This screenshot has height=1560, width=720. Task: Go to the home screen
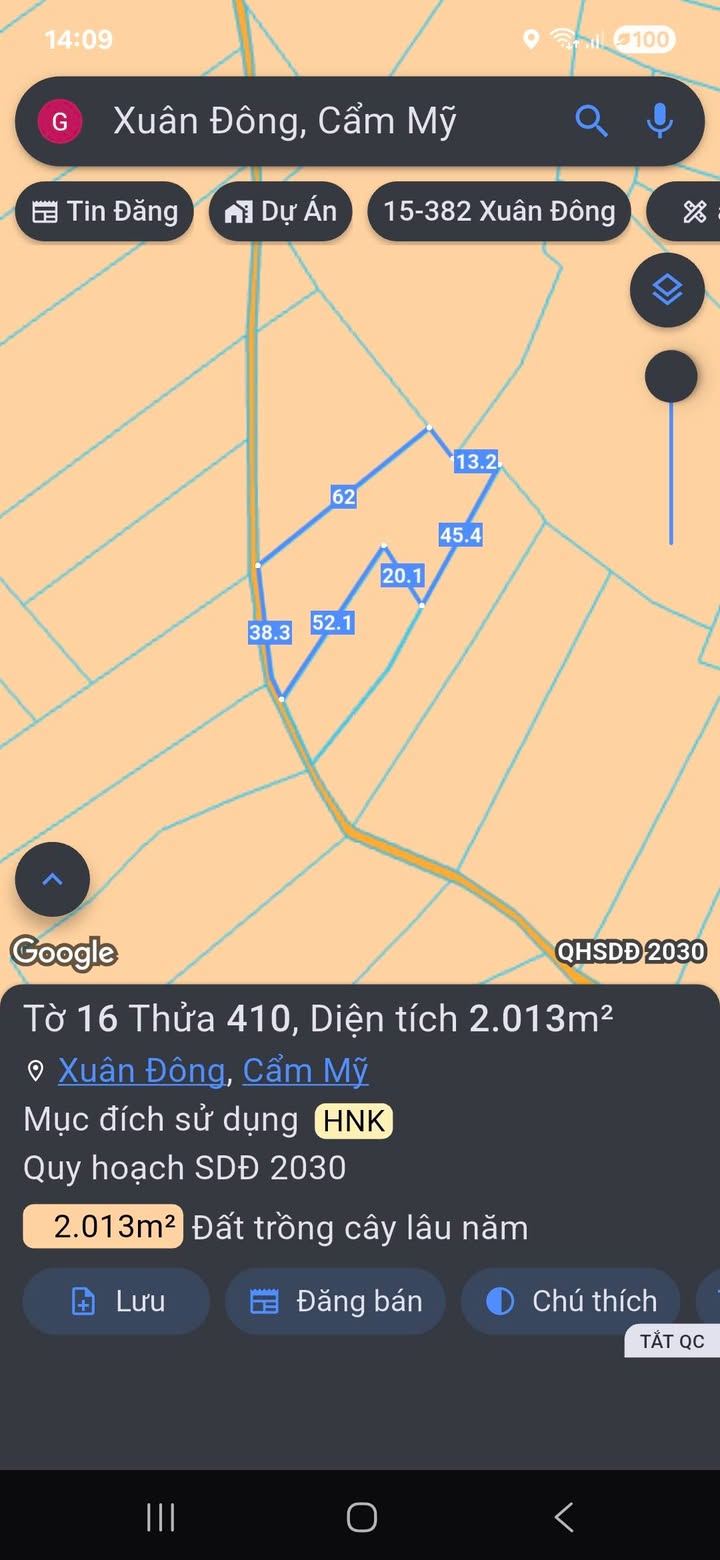coord(361,1517)
